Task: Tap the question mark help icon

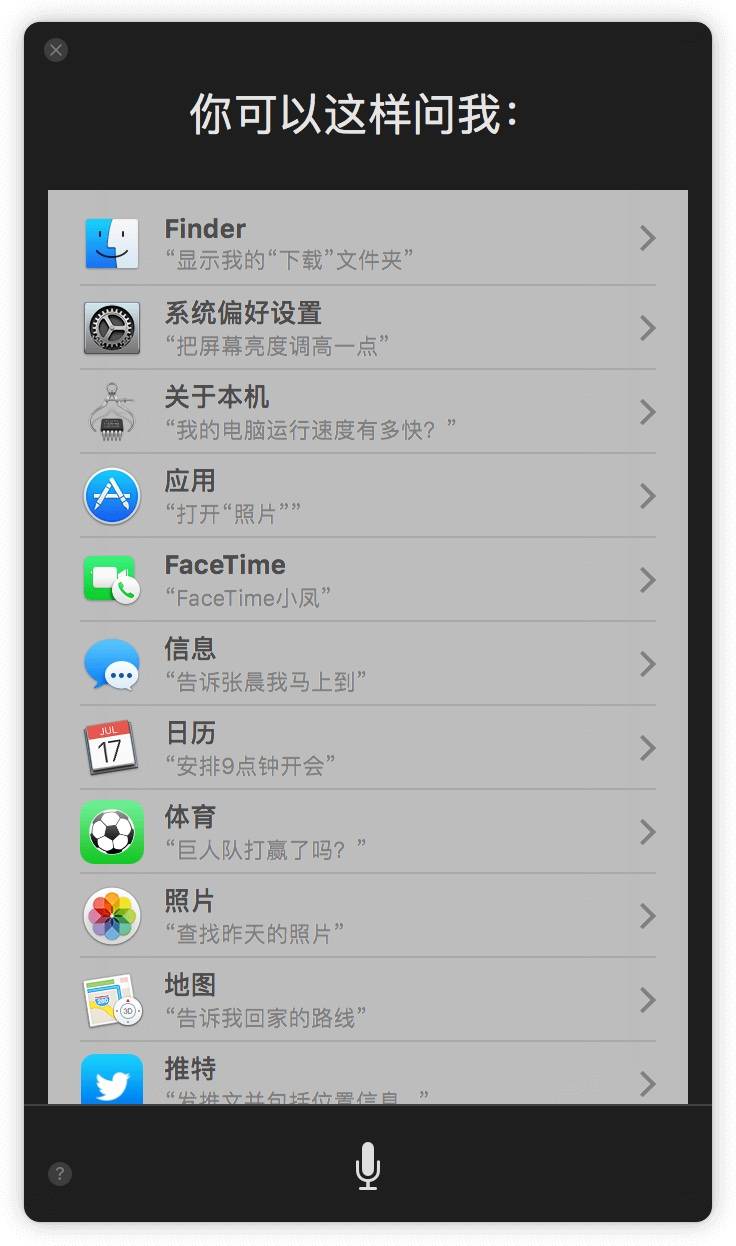Action: pyautogui.click(x=60, y=1174)
